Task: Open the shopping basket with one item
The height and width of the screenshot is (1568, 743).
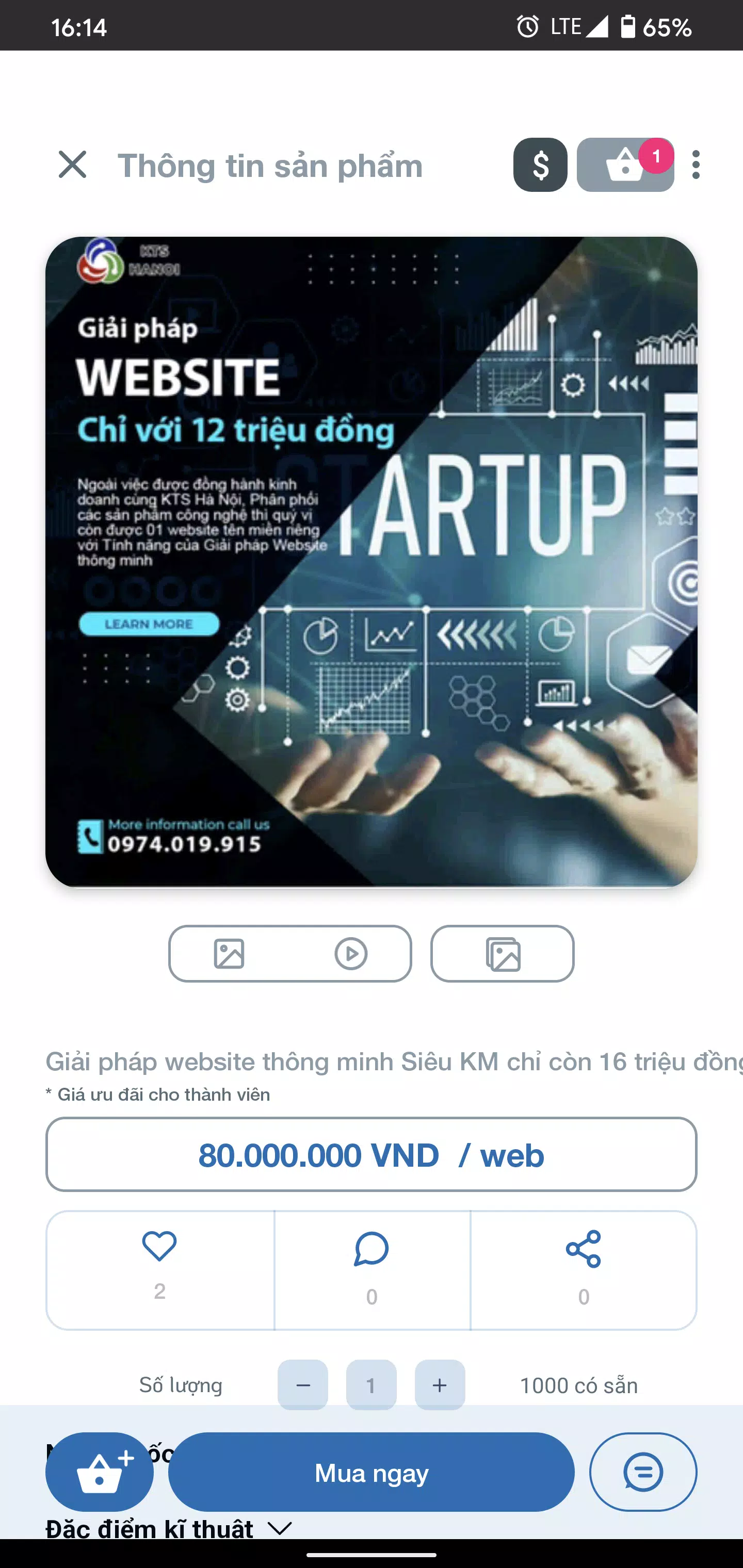Action: [x=625, y=165]
